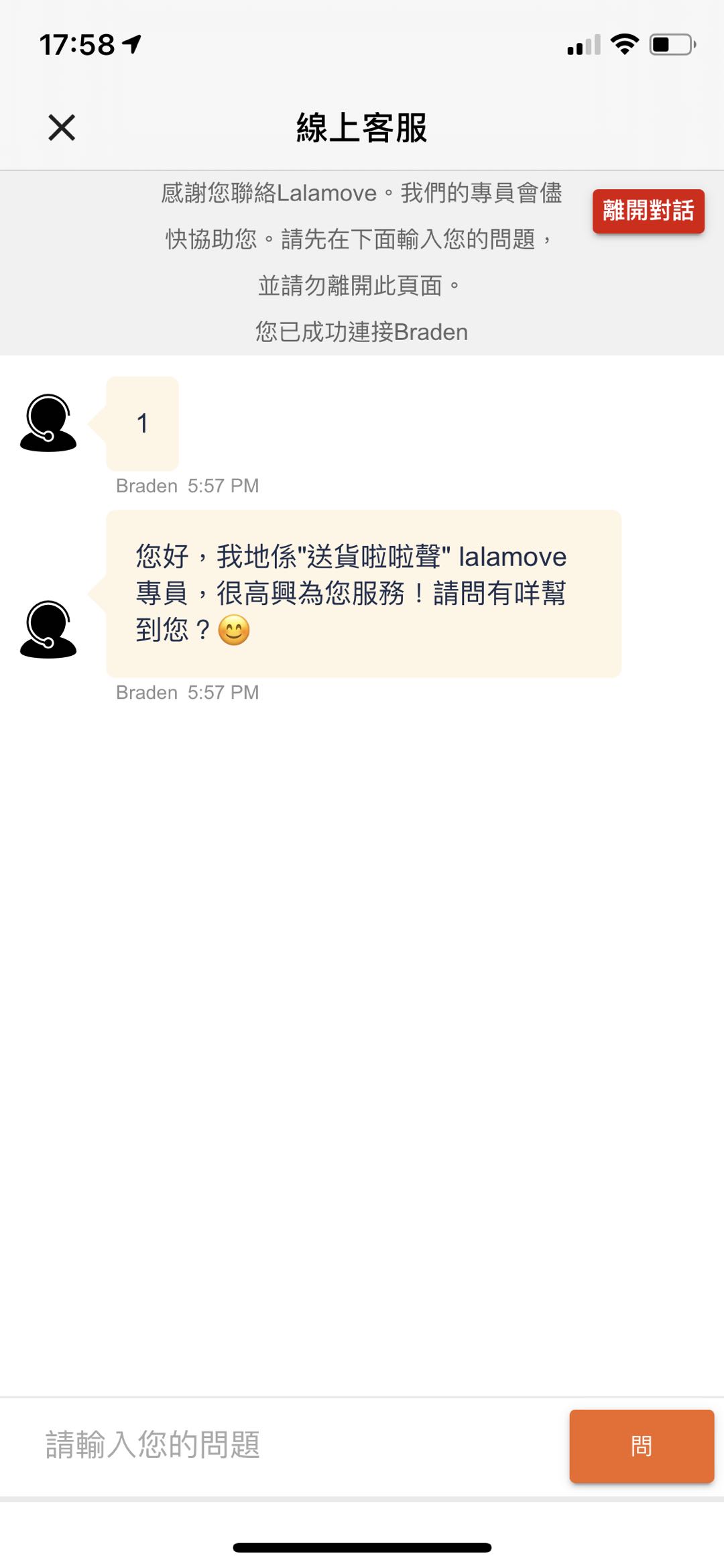
Task: Close the 線上客服 chat screen
Action: coord(62,127)
